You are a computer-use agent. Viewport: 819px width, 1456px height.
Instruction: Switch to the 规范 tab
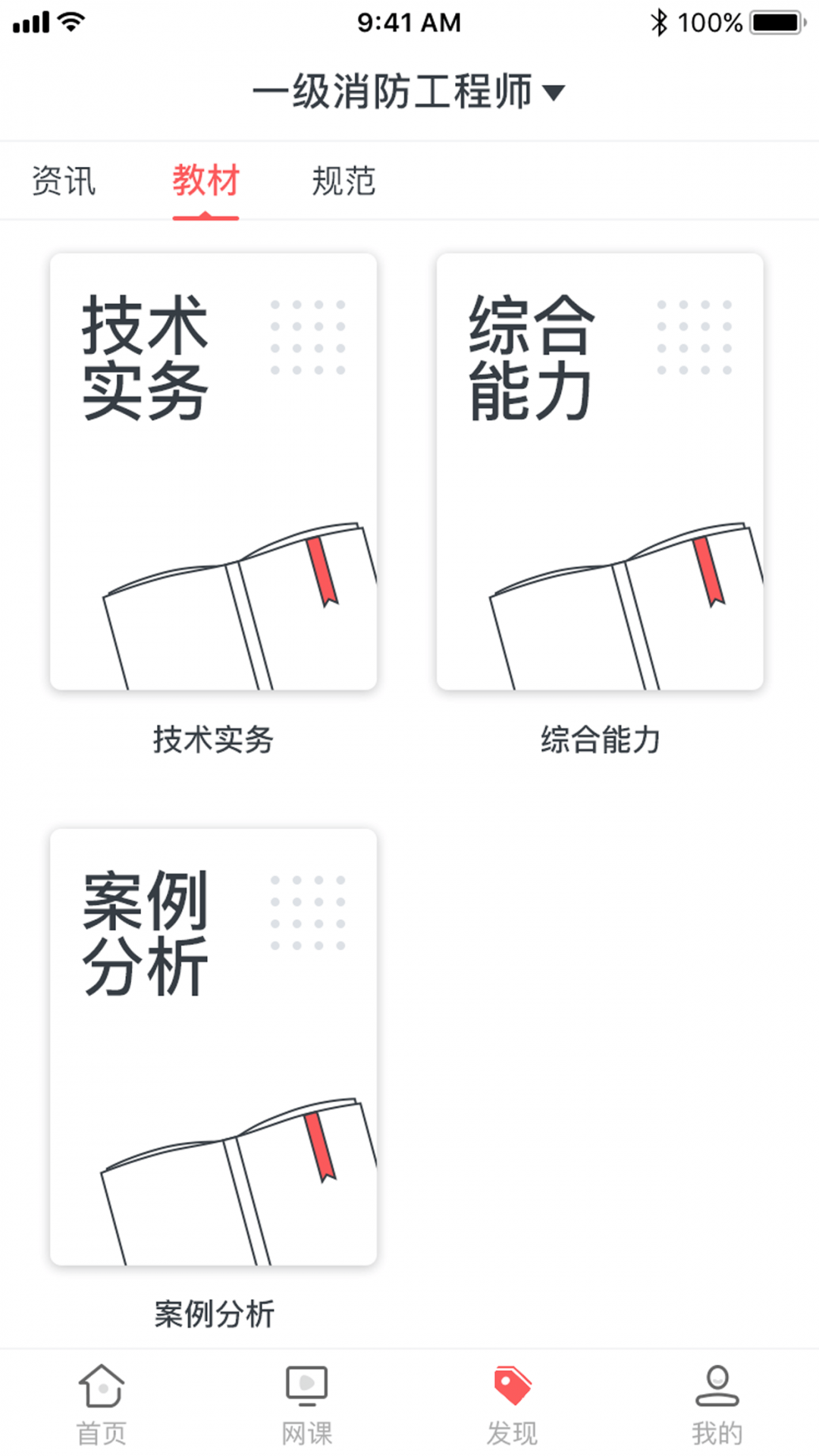tap(344, 181)
